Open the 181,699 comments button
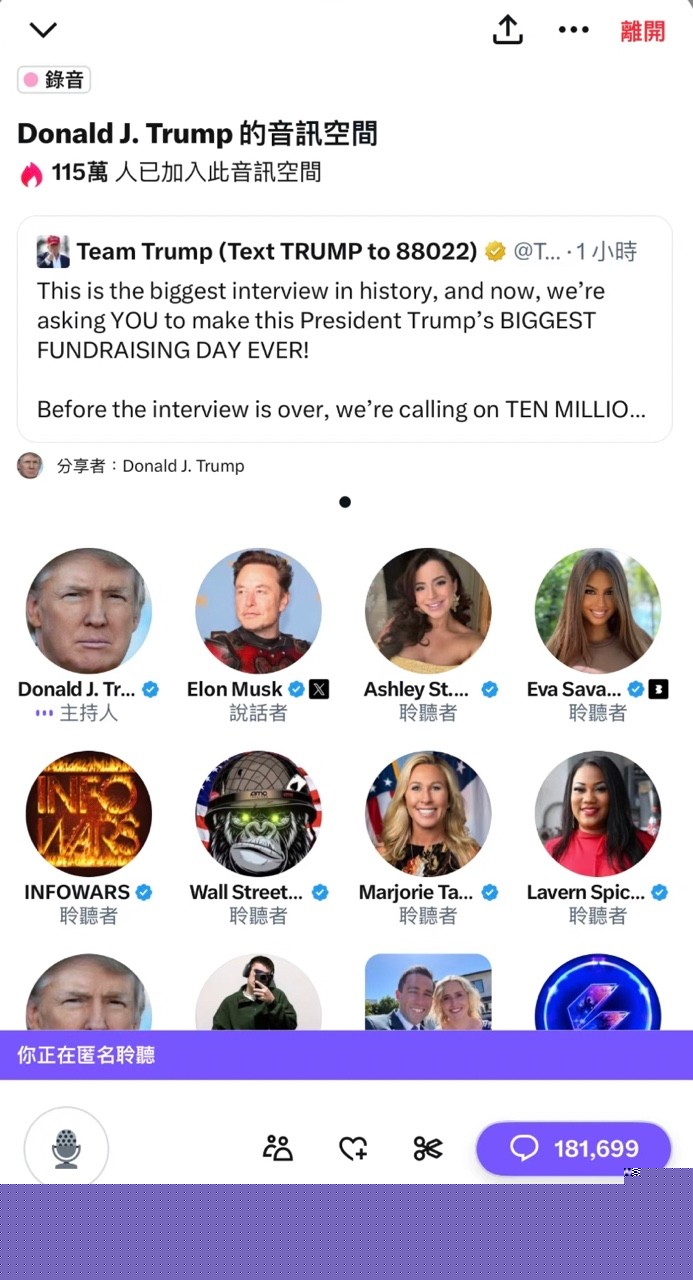Viewport: 693px width, 1280px height. [573, 1149]
